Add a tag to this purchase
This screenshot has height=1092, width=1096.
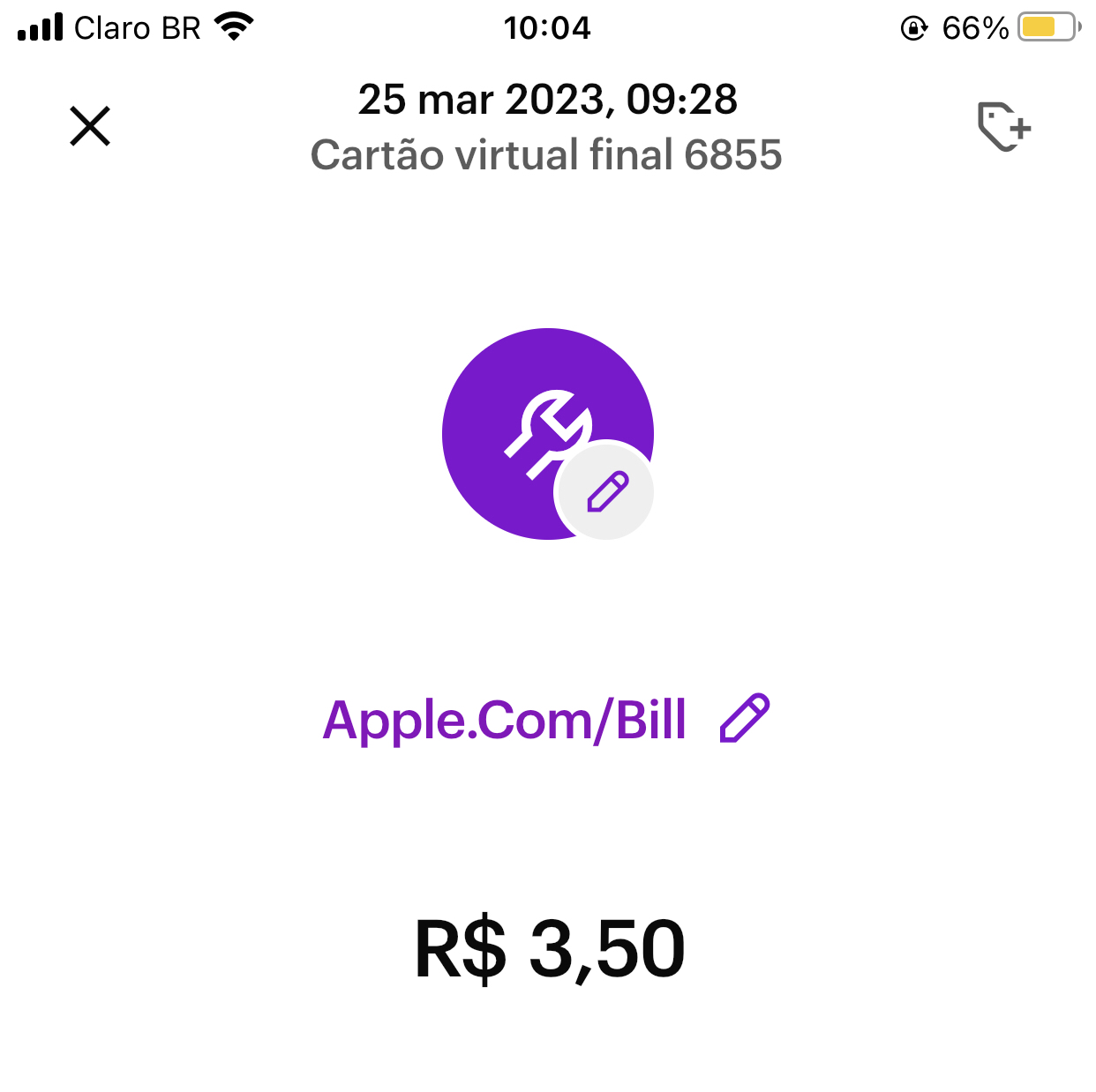pos(1003,127)
